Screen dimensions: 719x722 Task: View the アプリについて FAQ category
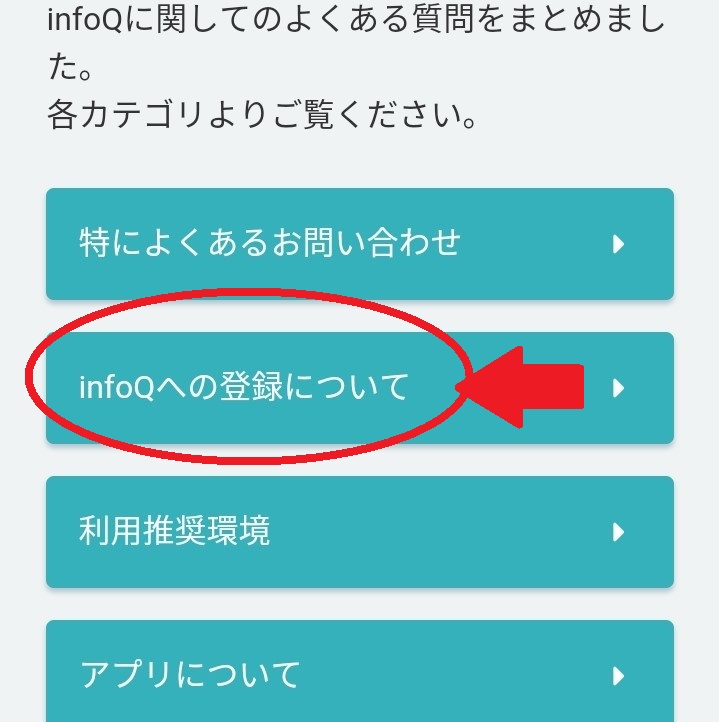(x=359, y=673)
